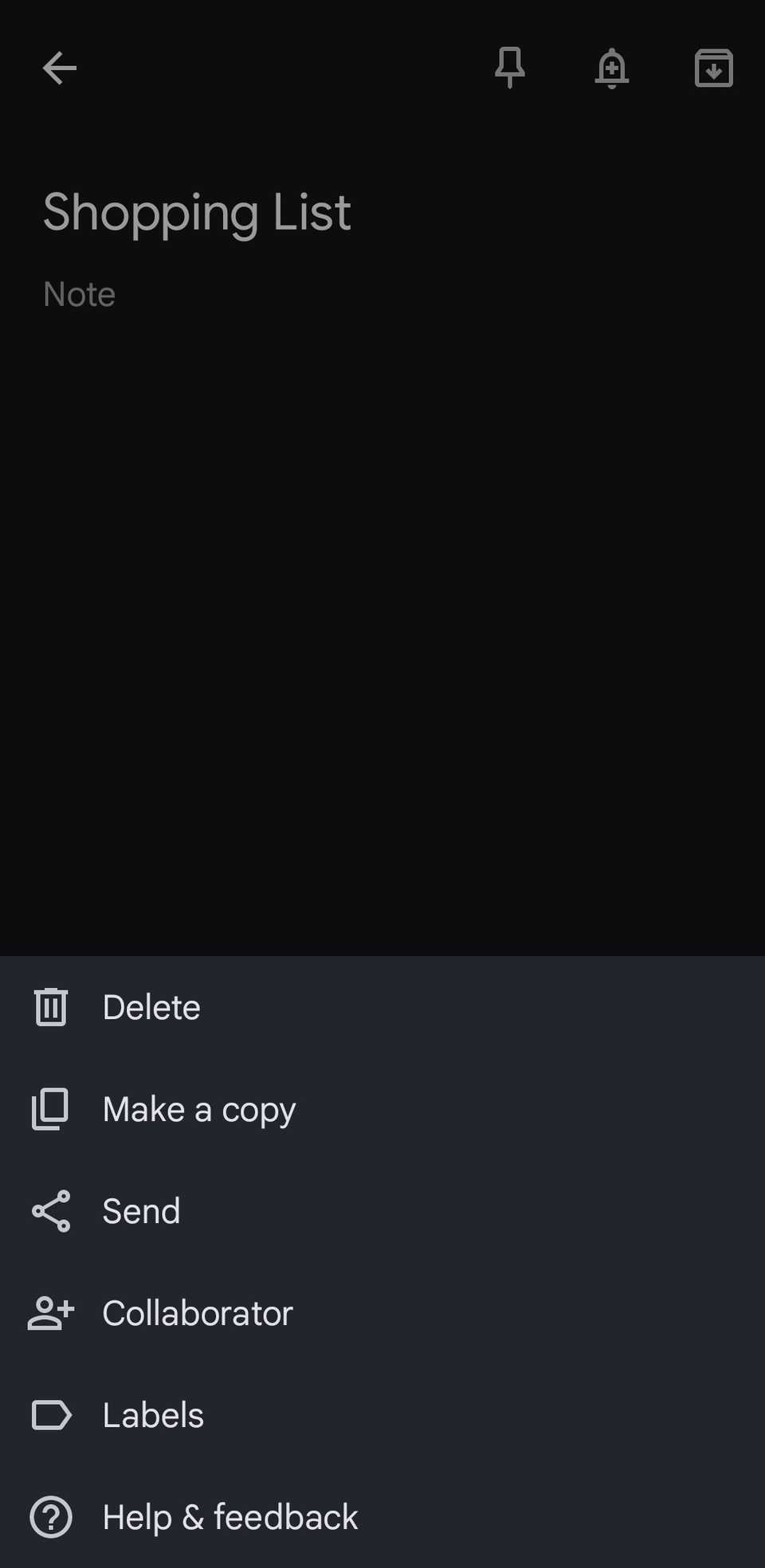Viewport: 765px width, 1568px height.
Task: Open Help & feedback
Action: (229, 1517)
